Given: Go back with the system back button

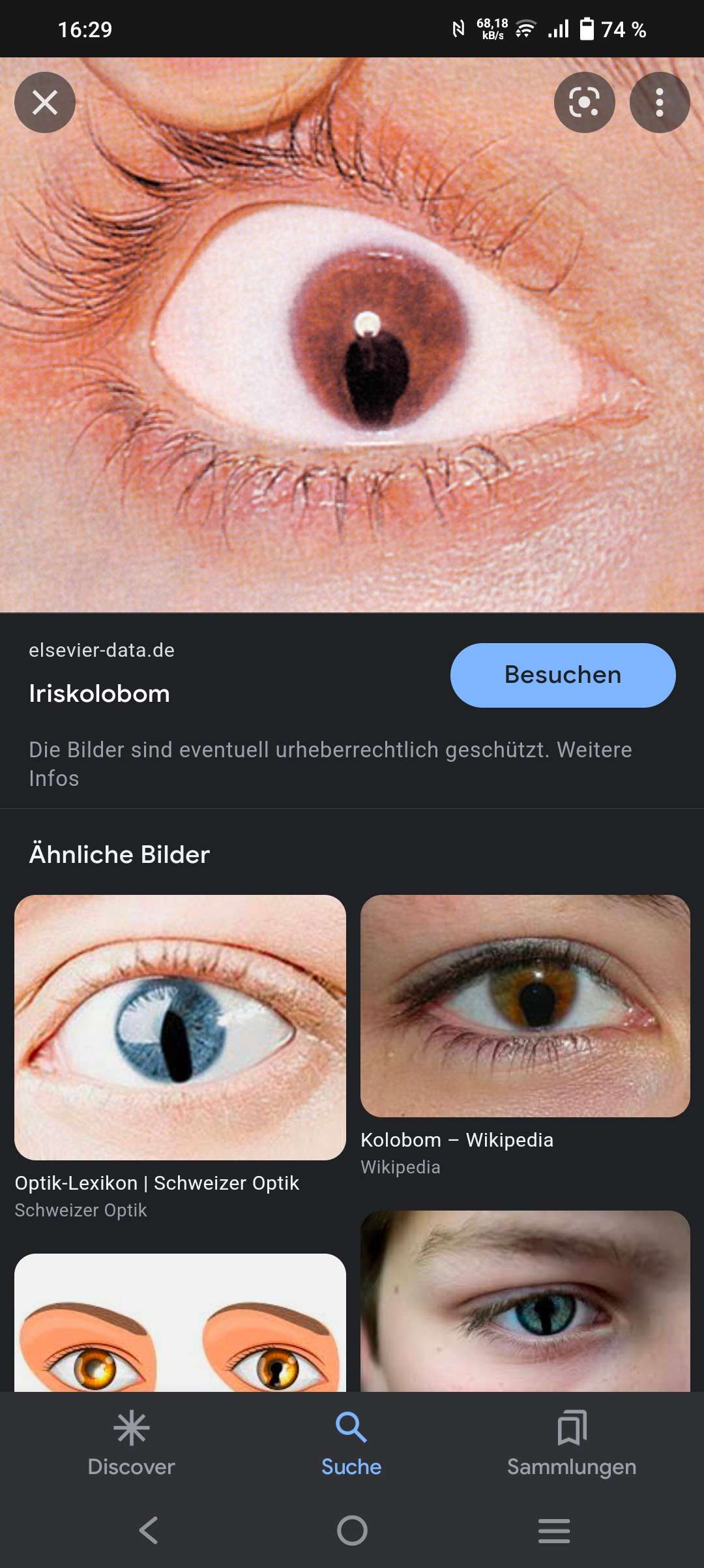Looking at the screenshot, I should [149, 1530].
